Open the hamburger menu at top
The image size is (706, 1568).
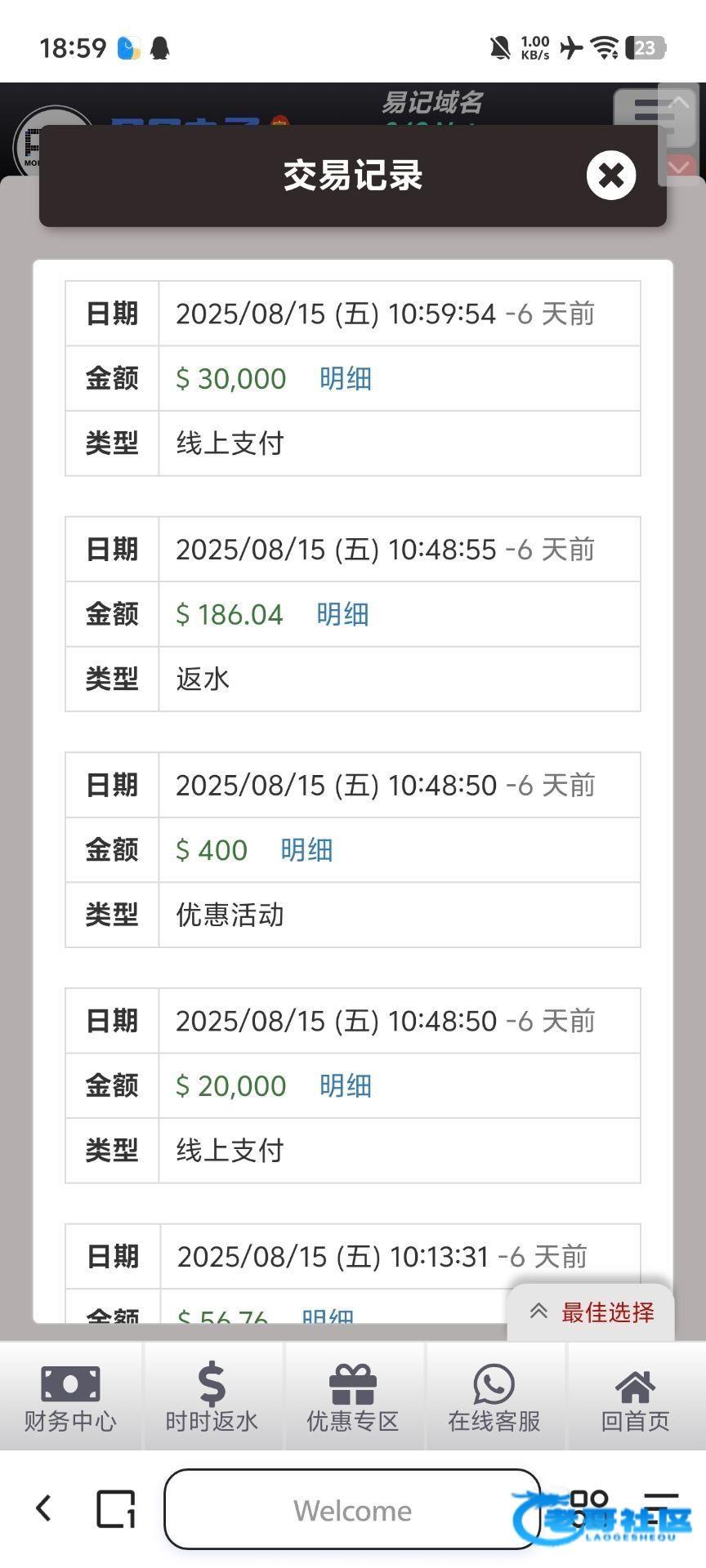[655, 115]
